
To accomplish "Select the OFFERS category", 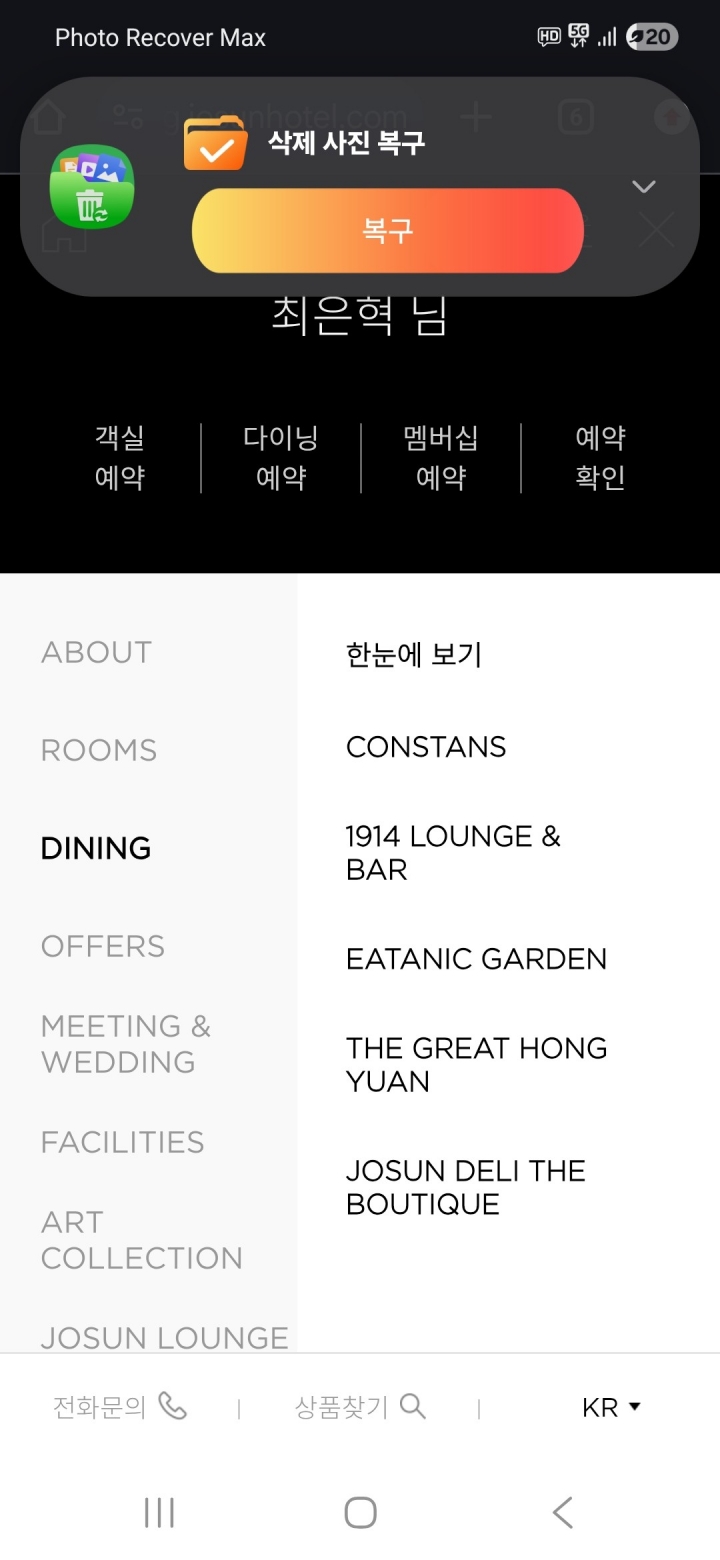I will point(103,946).
